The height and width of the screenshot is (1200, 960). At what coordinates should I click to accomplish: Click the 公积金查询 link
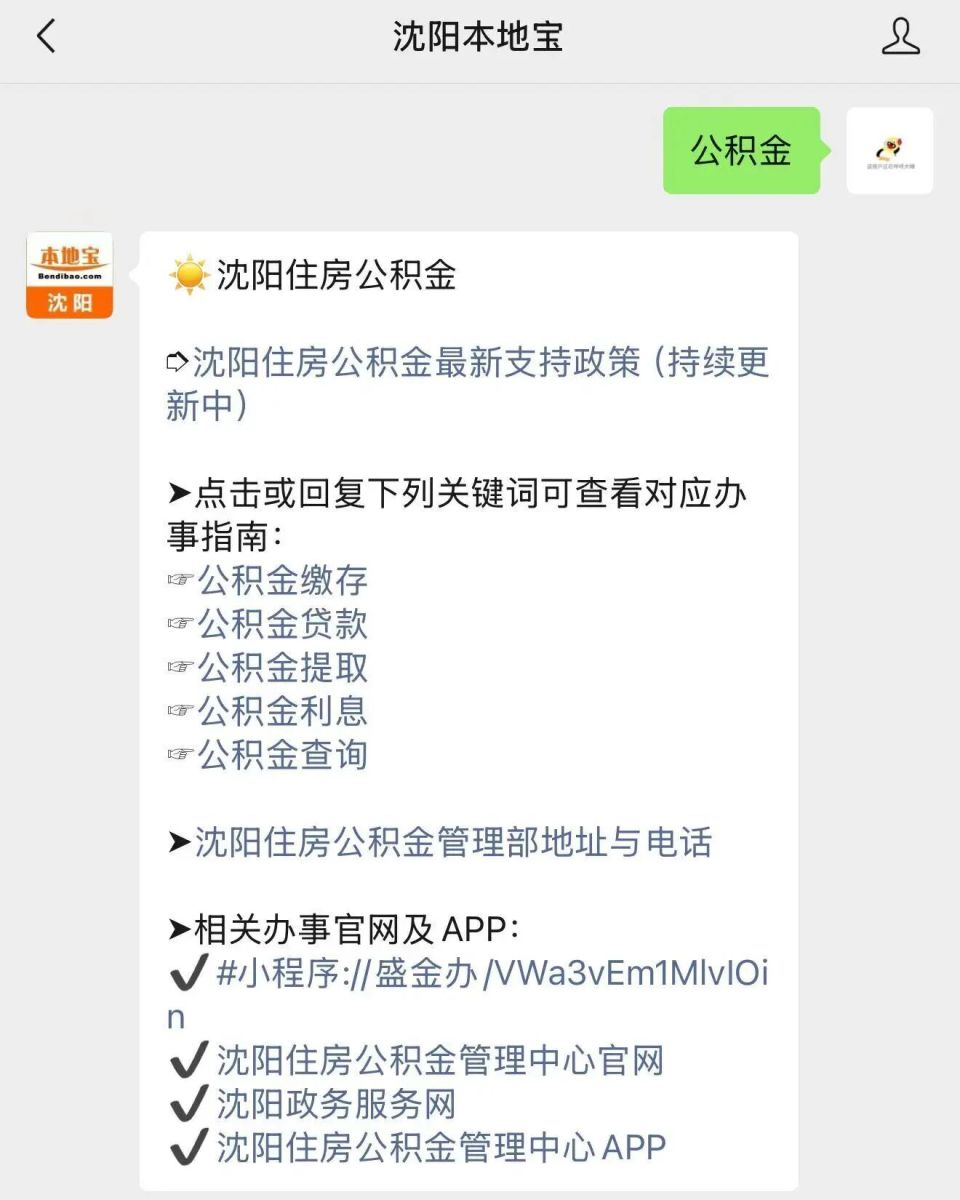coord(284,756)
